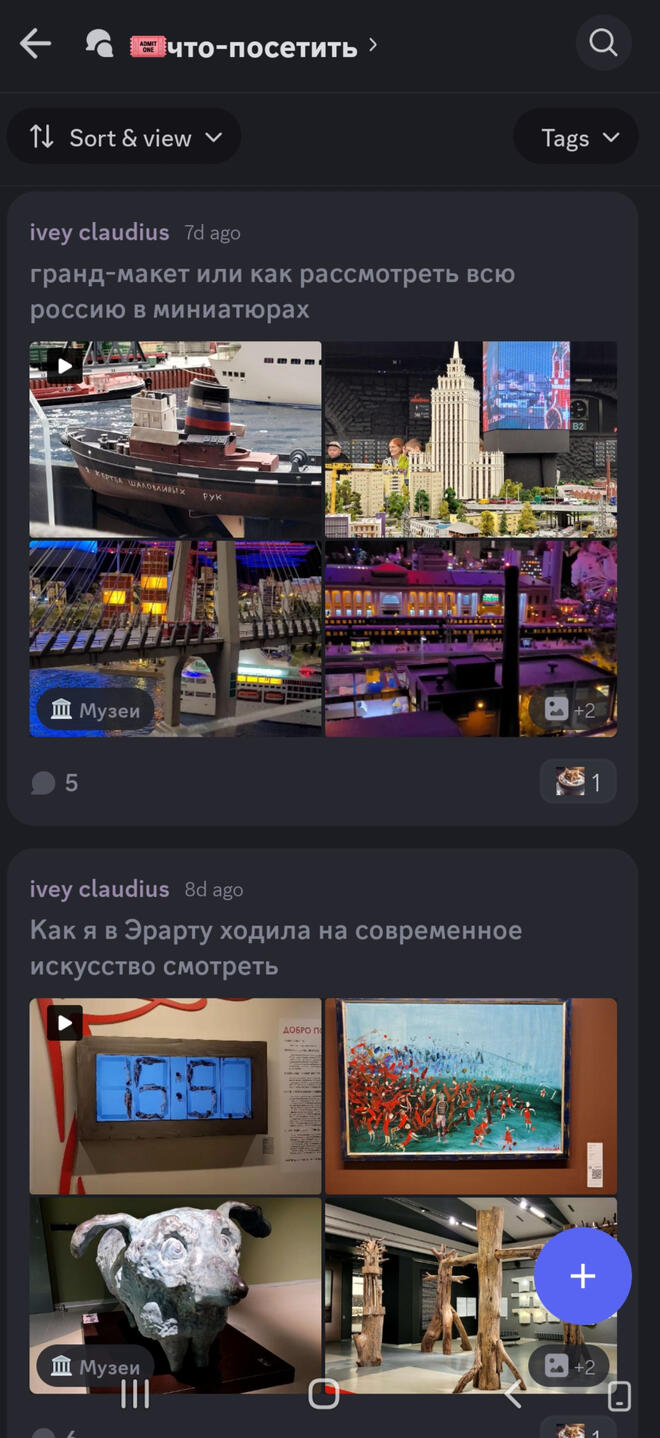
Task: Add reaction on the гранд-макет post
Action: [578, 782]
